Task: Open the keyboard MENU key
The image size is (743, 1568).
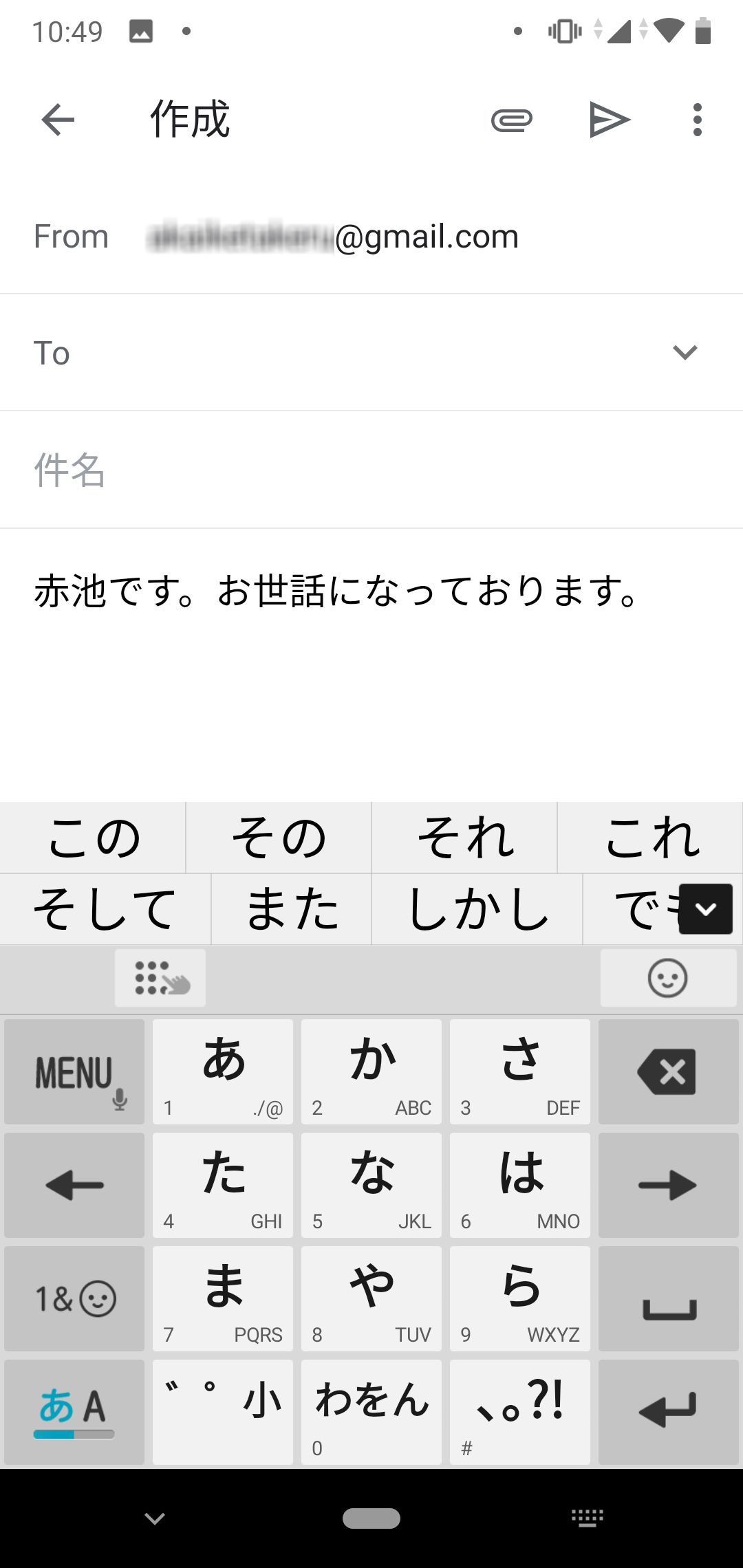Action: [x=74, y=1071]
